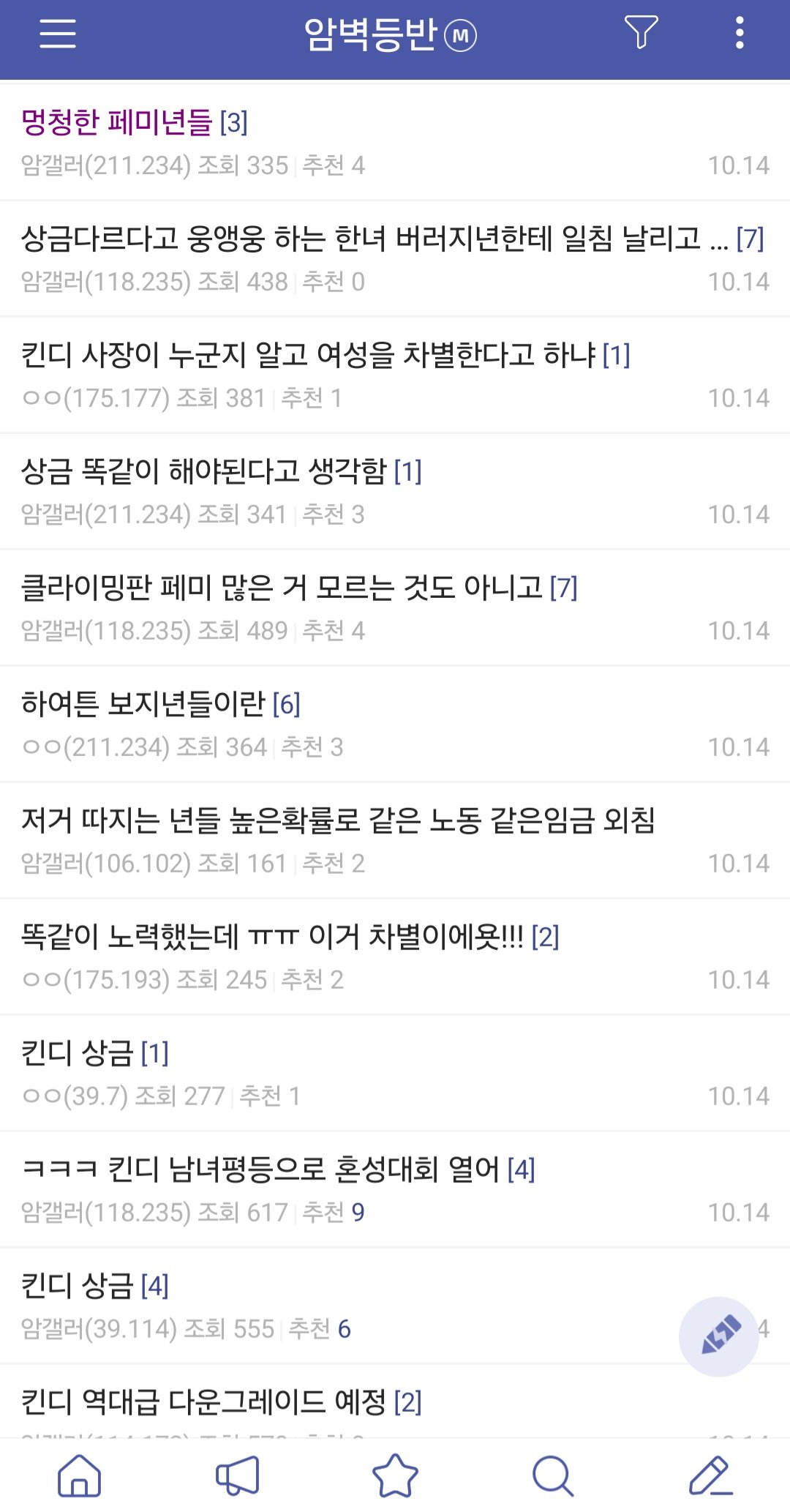This screenshot has width=790, height=1512.
Task: Open post '킨디 역대급 다운그레이드 예정'
Action: (x=203, y=1402)
